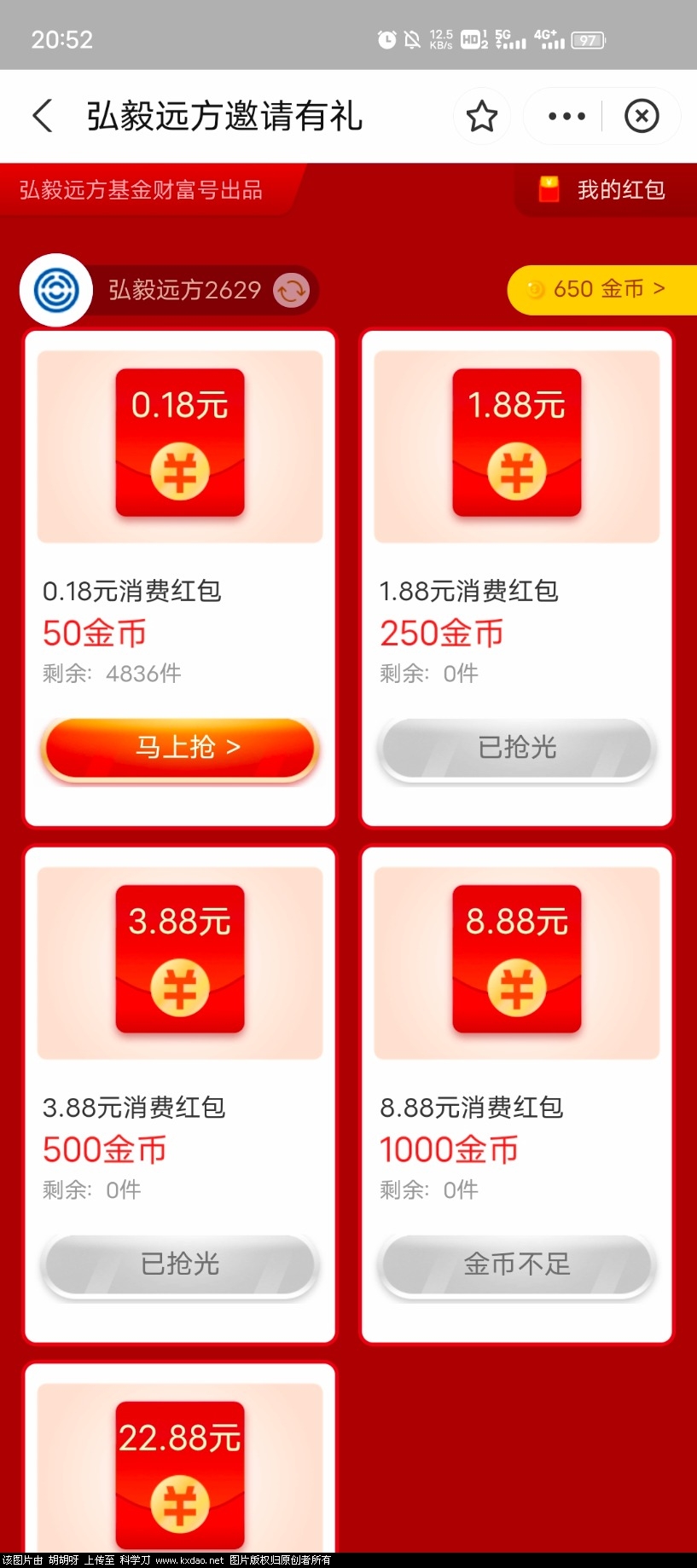Go back from 弘毅远方邀请有礼 page
Screen dimensions: 697x1568
pos(43,116)
